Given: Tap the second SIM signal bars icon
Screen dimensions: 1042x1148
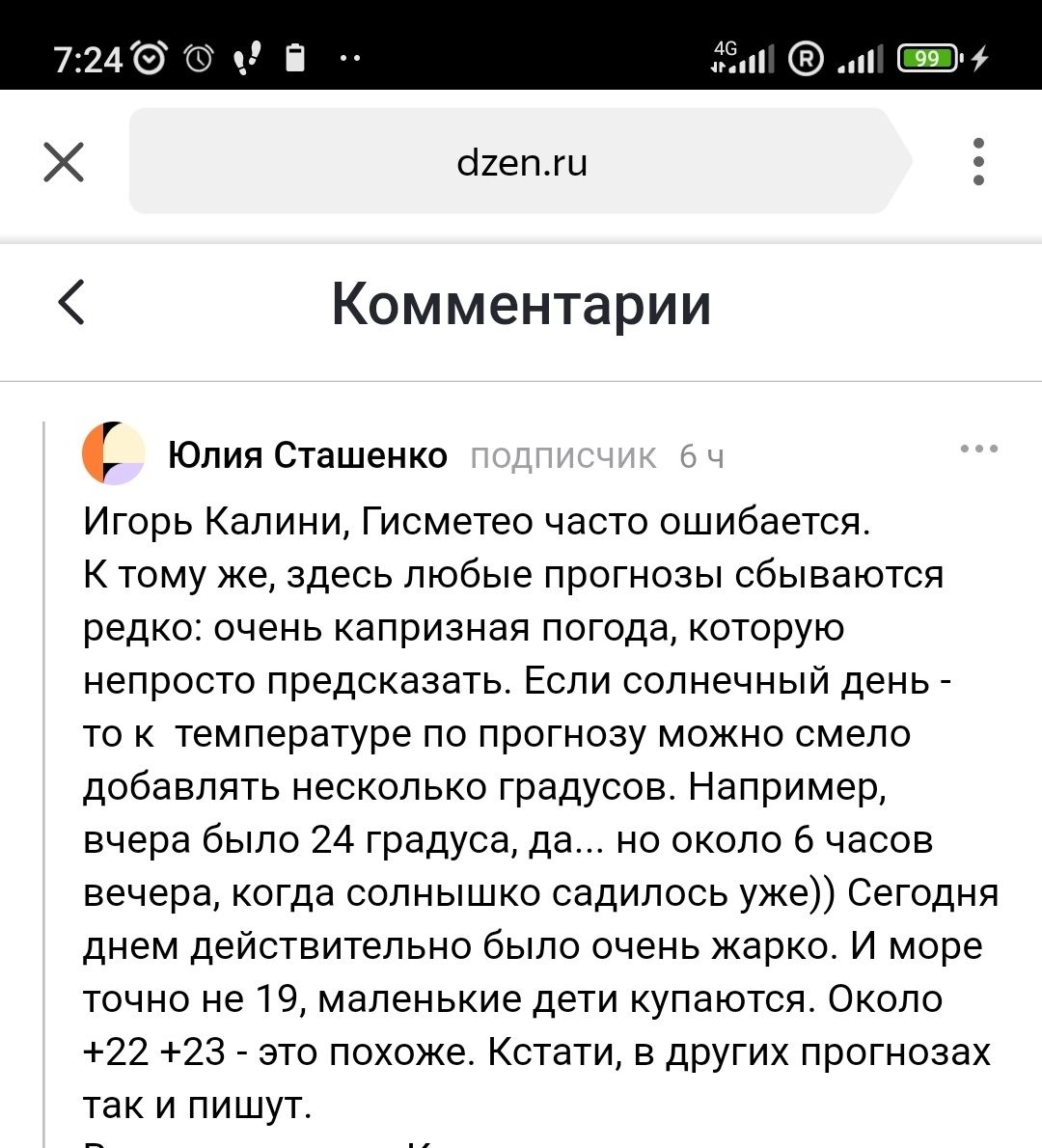Looking at the screenshot, I should pos(862,58).
